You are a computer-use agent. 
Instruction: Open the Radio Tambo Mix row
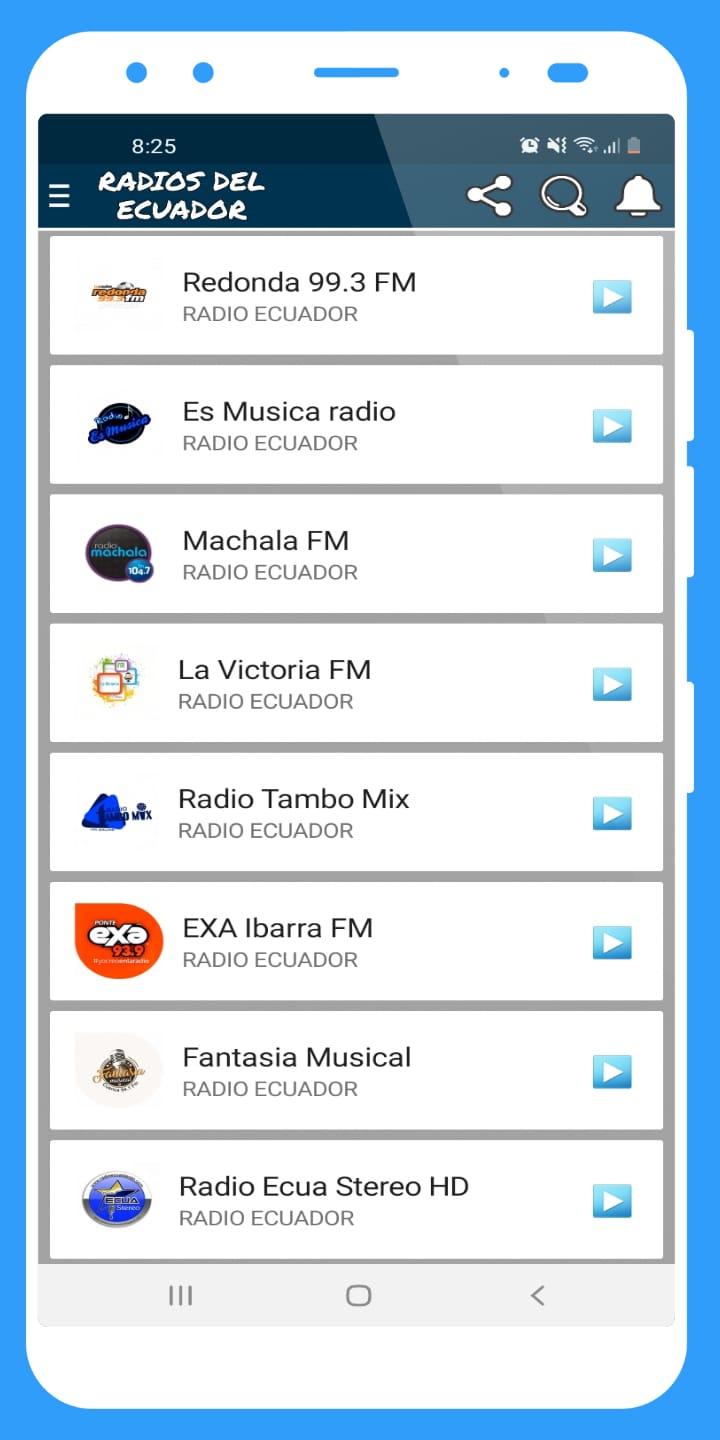tap(356, 812)
